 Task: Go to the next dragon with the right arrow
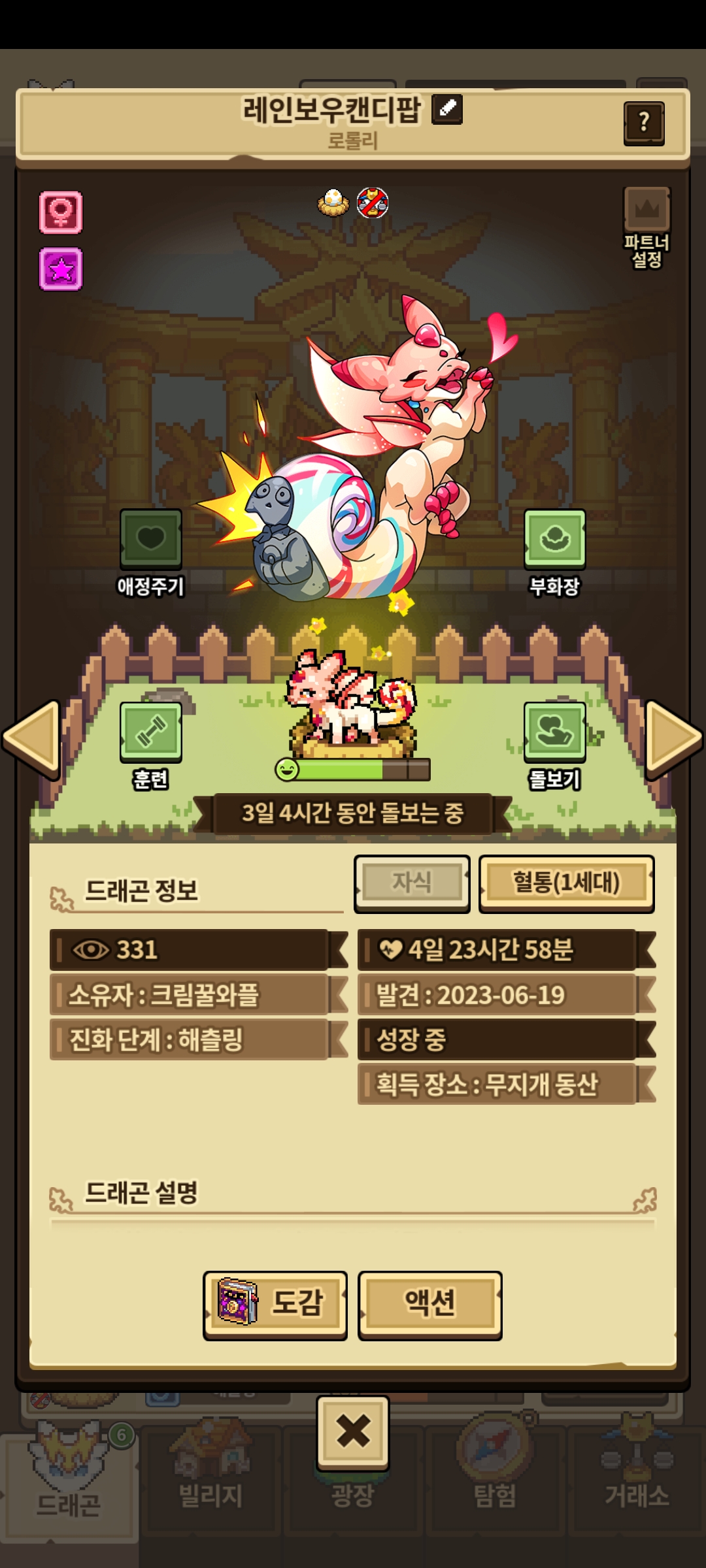click(673, 739)
